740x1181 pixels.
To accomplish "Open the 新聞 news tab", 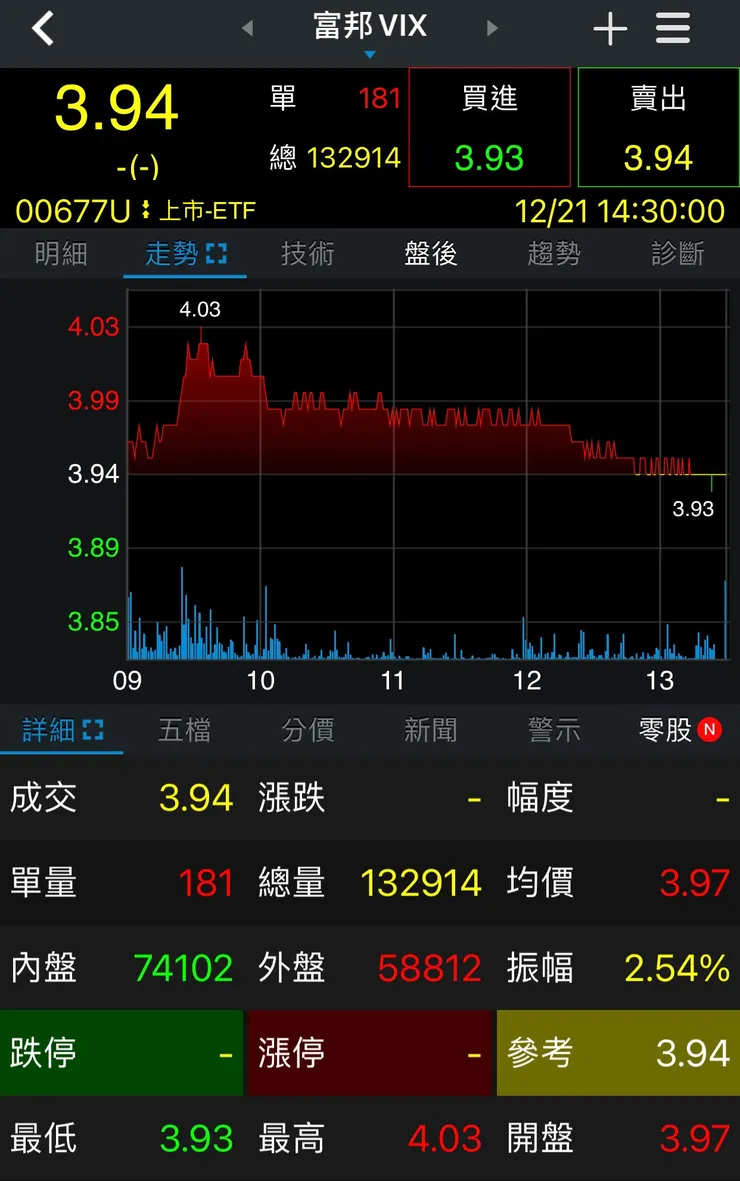I will [431, 730].
